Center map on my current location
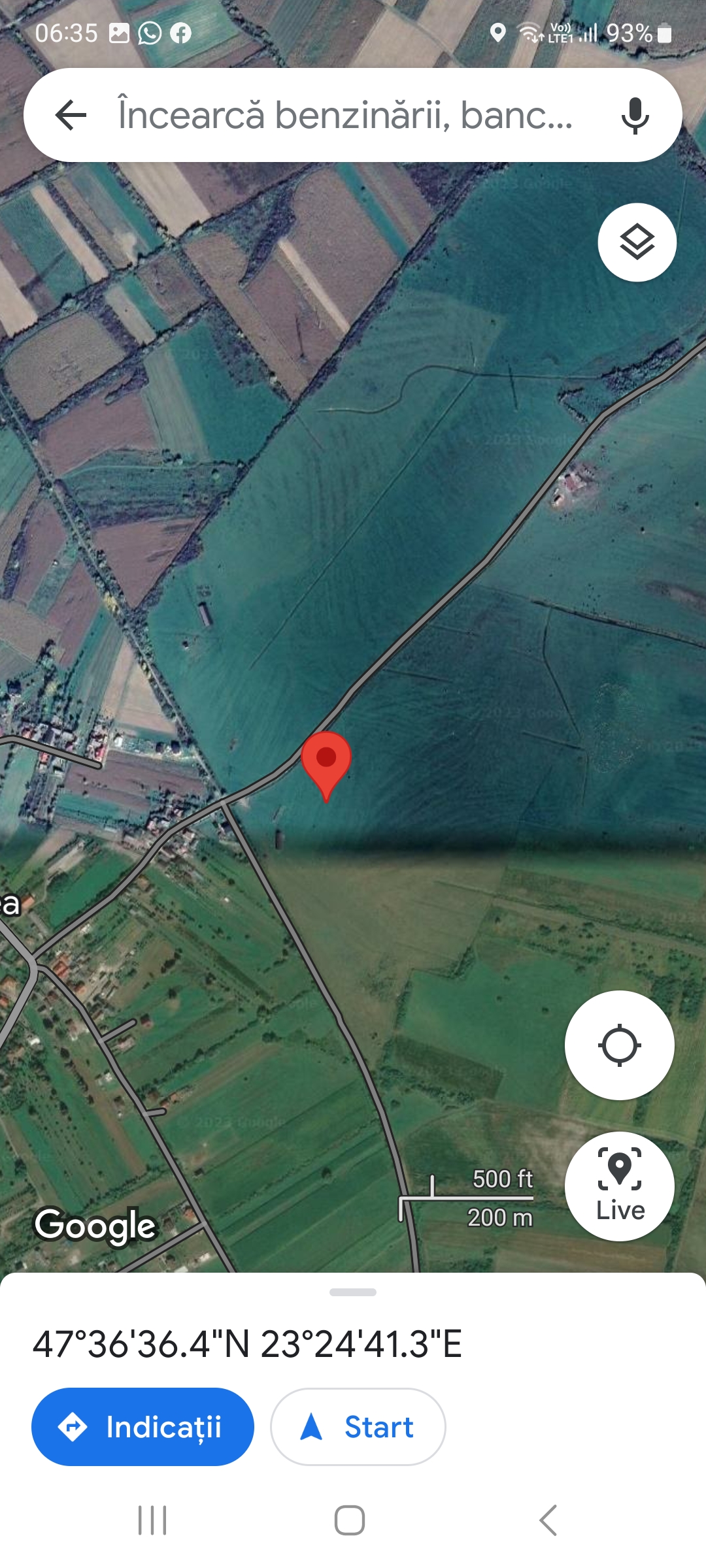The image size is (706, 1568). click(x=619, y=1045)
